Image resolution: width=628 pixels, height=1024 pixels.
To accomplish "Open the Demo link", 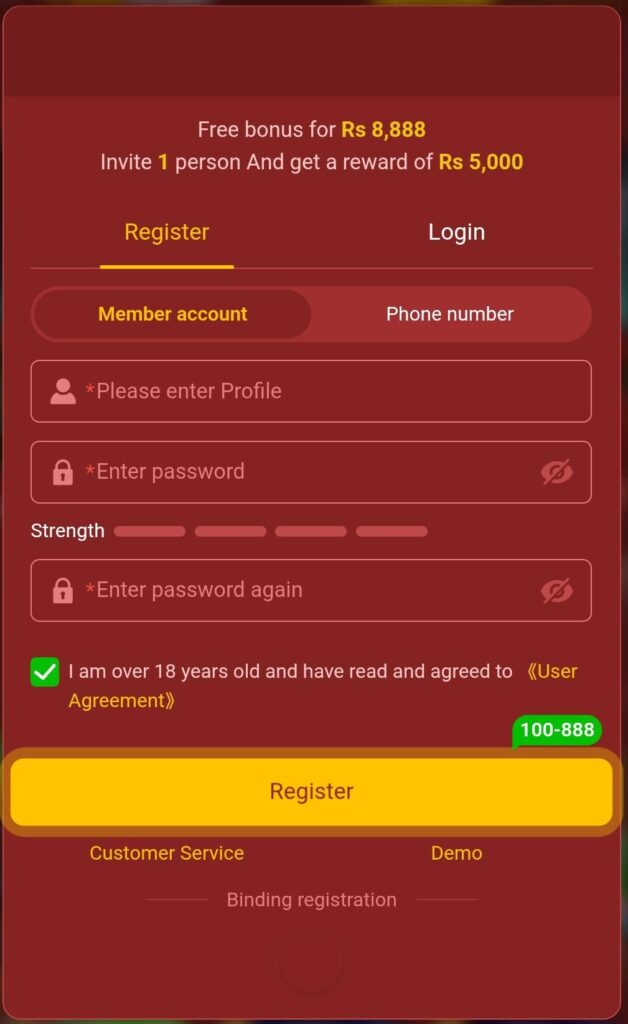I will click(x=456, y=853).
